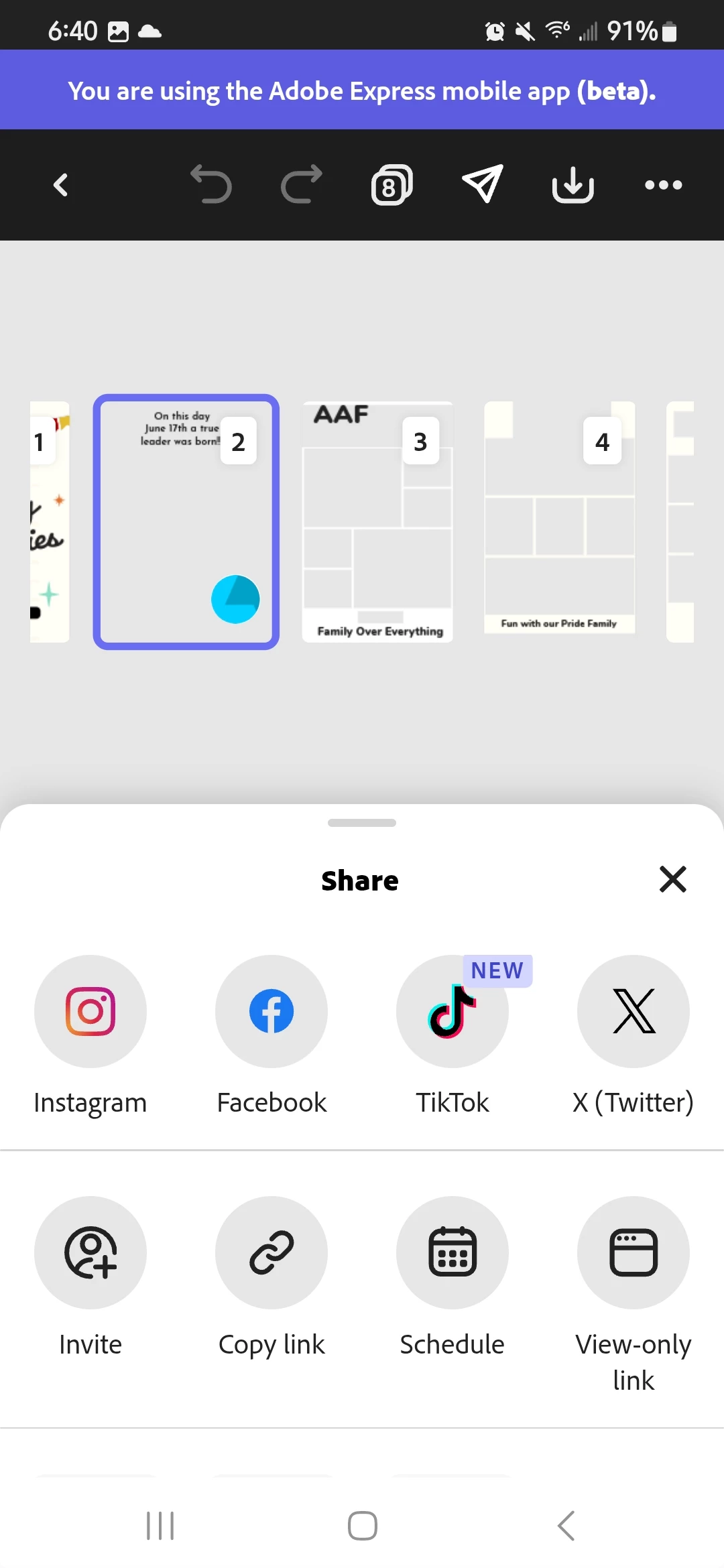This screenshot has width=724, height=1568.
Task: Copy link to the design
Action: click(271, 1252)
